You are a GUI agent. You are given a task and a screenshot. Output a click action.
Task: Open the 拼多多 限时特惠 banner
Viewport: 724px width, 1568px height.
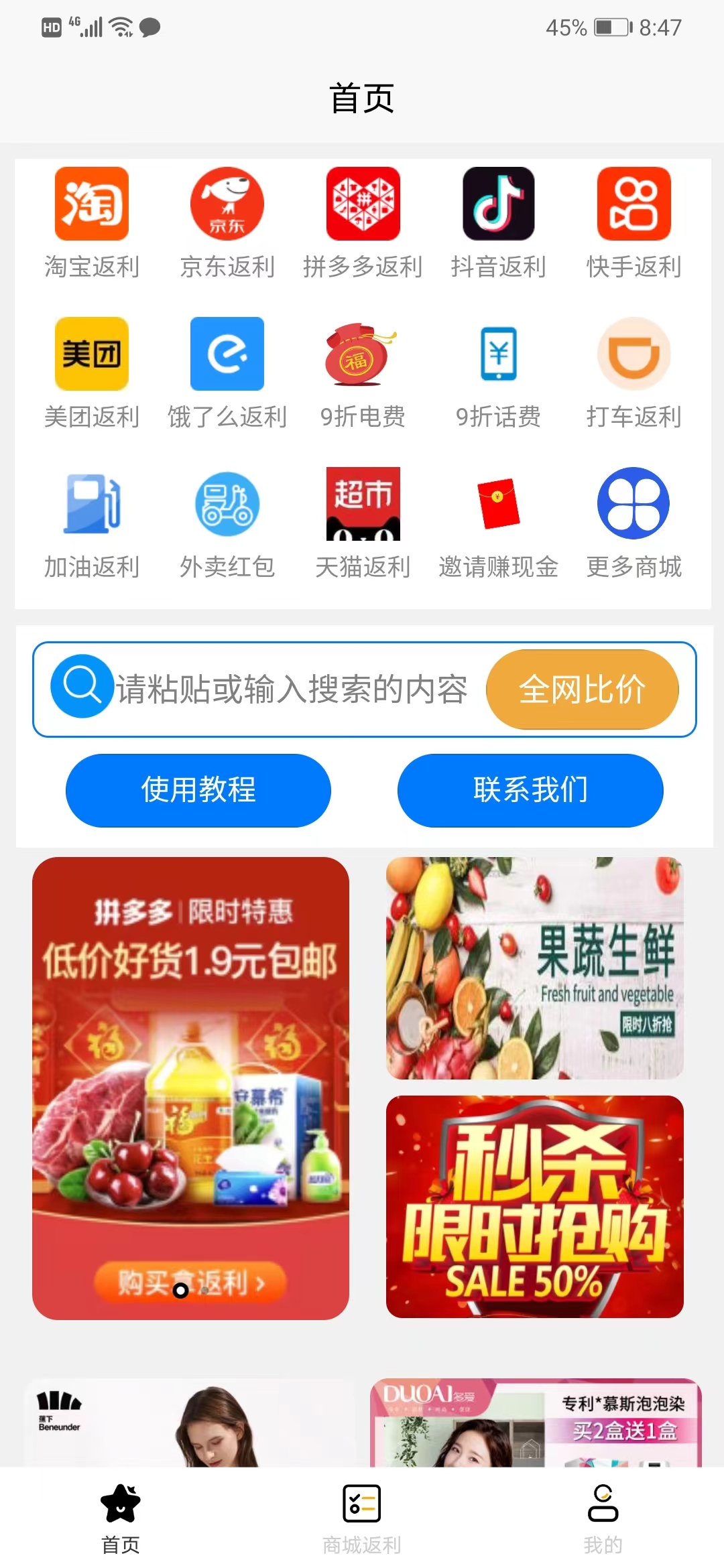point(190,1088)
